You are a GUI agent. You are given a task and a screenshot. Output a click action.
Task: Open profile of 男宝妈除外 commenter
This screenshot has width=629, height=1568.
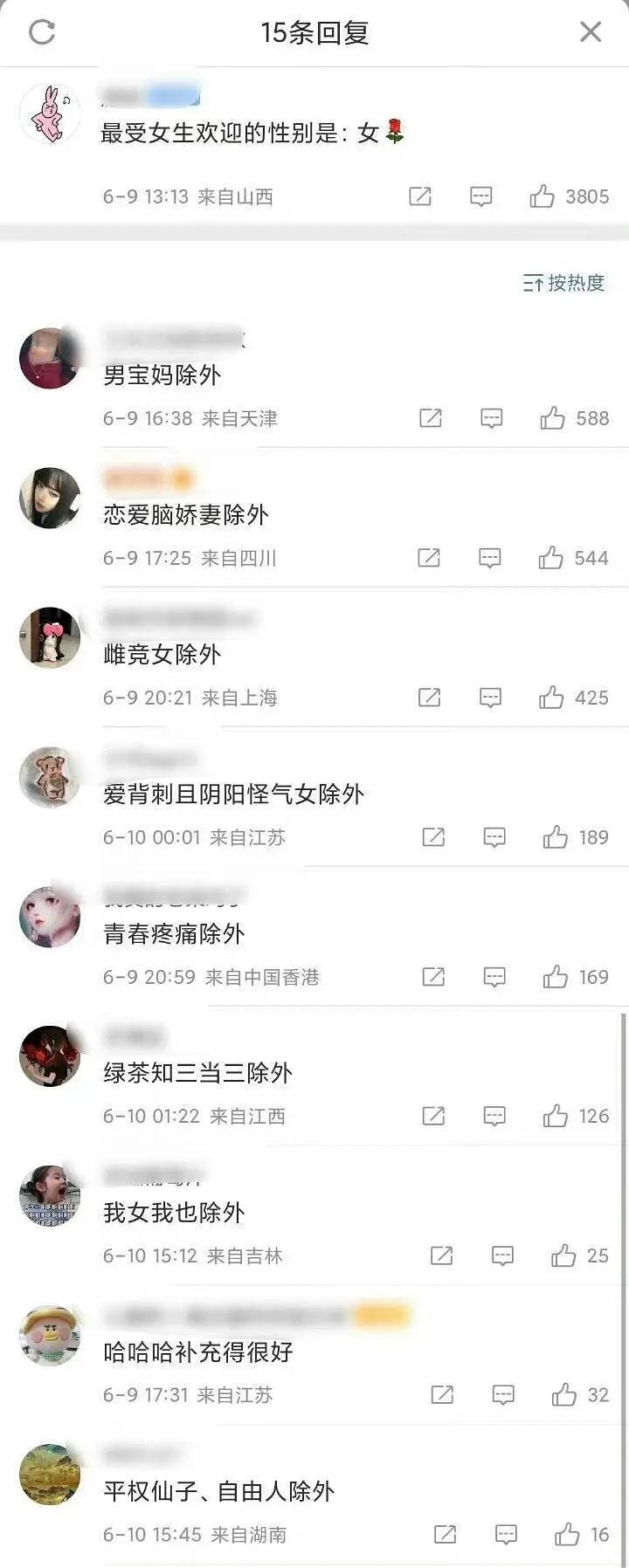pyautogui.click(x=50, y=358)
